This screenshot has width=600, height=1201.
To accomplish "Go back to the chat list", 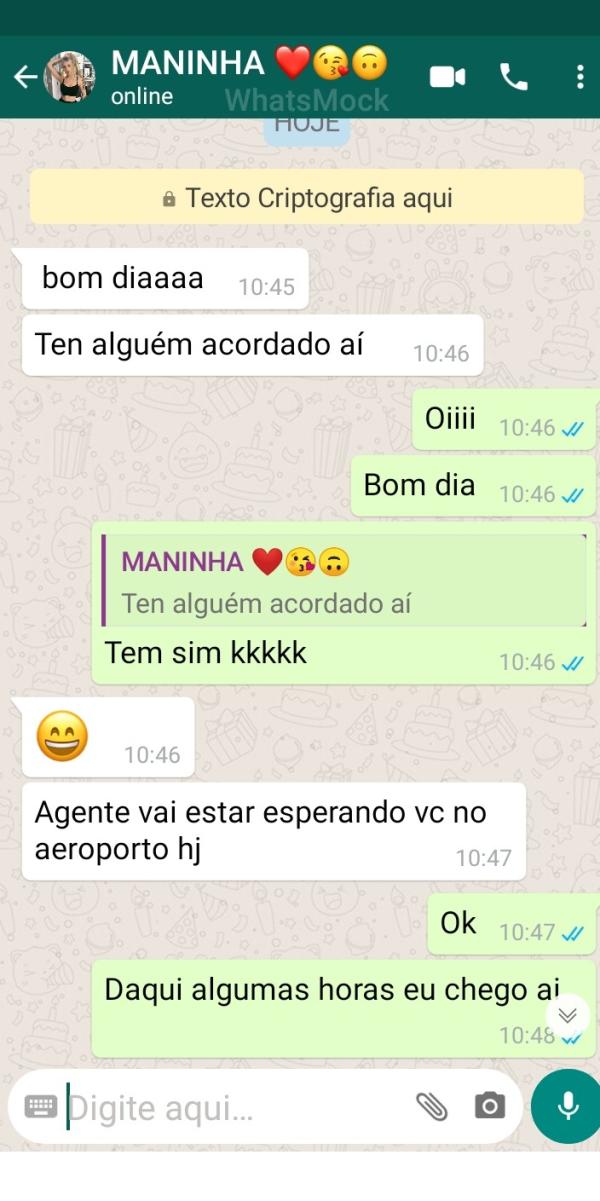I will 24,78.
